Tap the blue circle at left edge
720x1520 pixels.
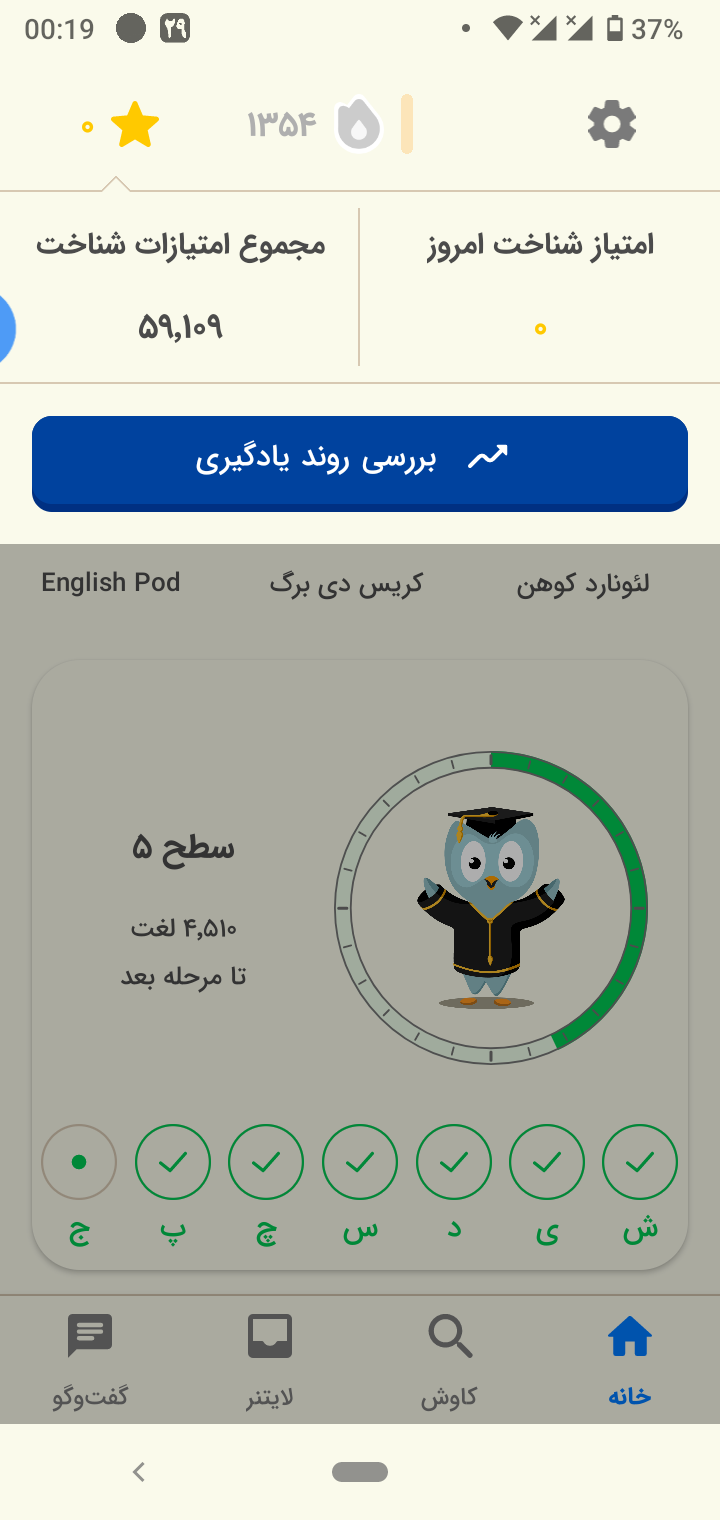coord(6,328)
